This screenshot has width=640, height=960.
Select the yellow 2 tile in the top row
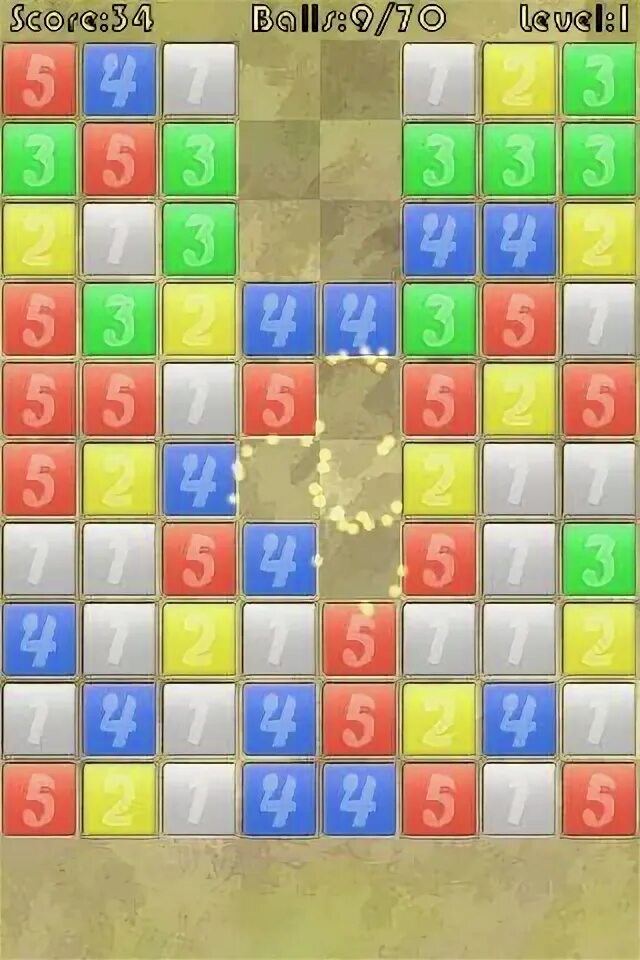(x=519, y=80)
